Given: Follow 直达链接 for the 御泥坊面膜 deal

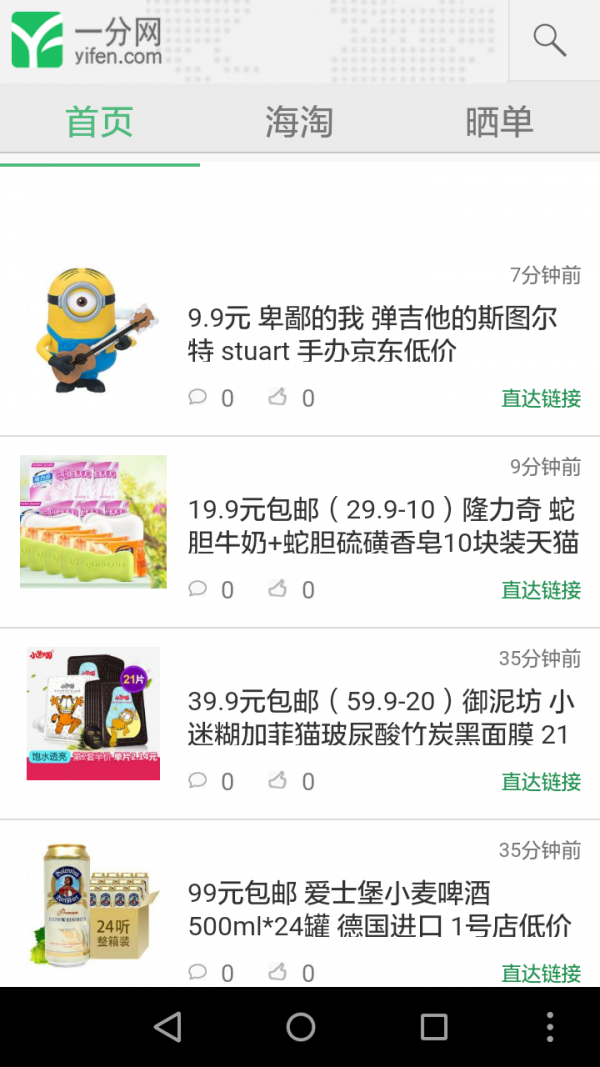Looking at the screenshot, I should pos(541,781).
